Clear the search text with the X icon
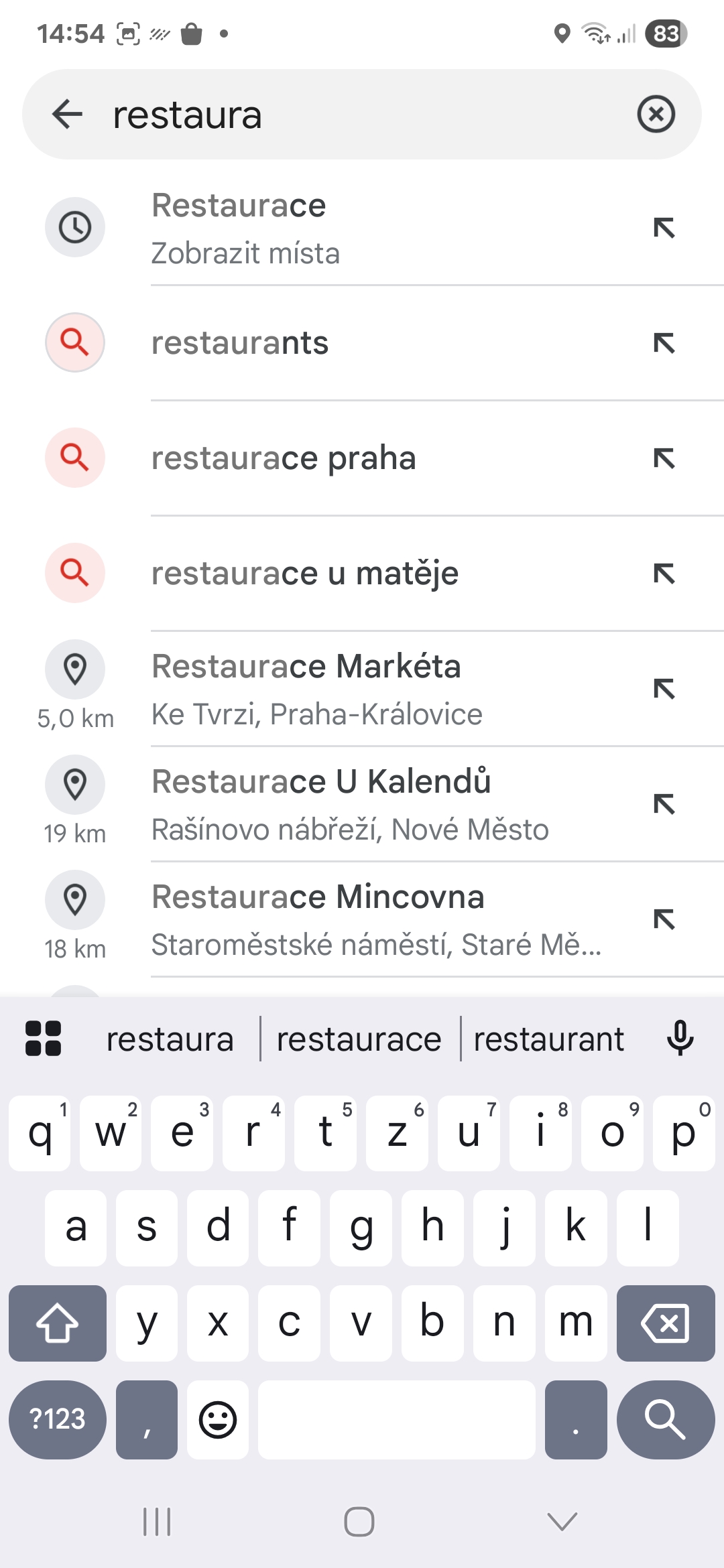This screenshot has width=724, height=1568. click(656, 114)
